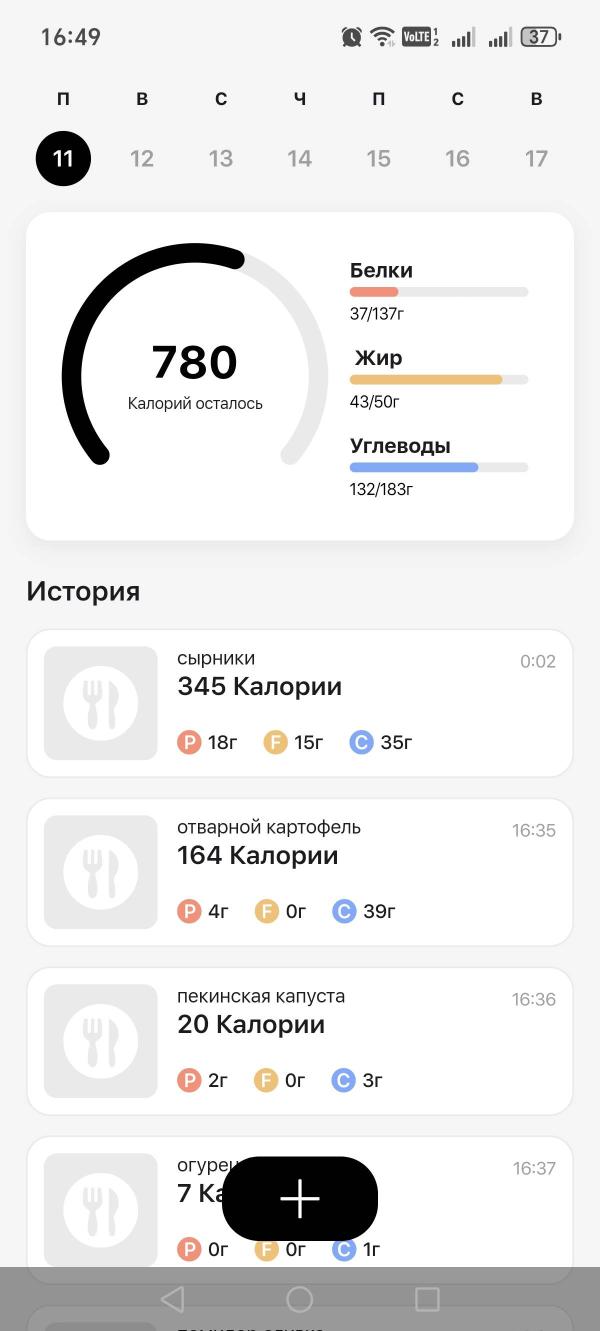The width and height of the screenshot is (600, 1331).
Task: Open the 16:37 cucumber entry
Action: 300,1208
